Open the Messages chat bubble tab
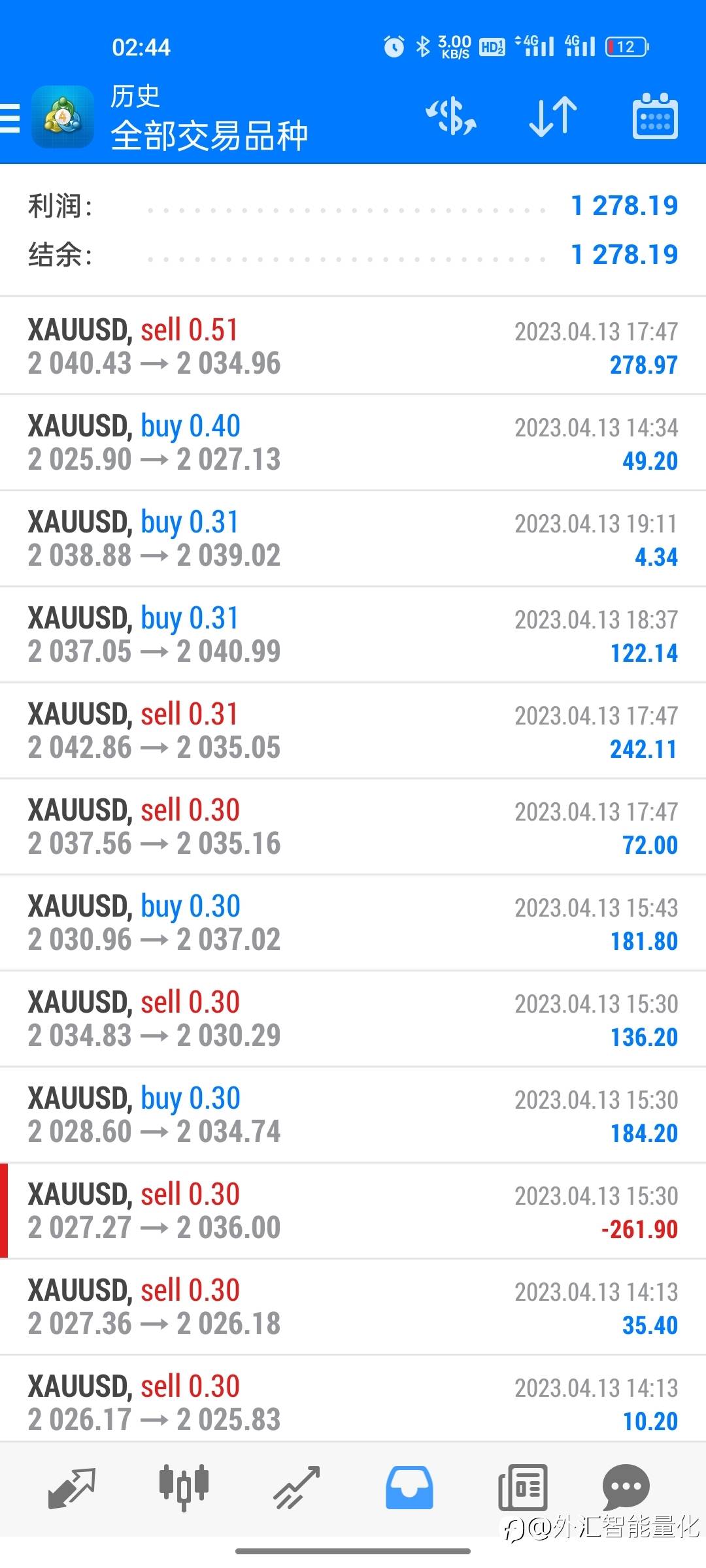706x1568 pixels. coord(626,1487)
